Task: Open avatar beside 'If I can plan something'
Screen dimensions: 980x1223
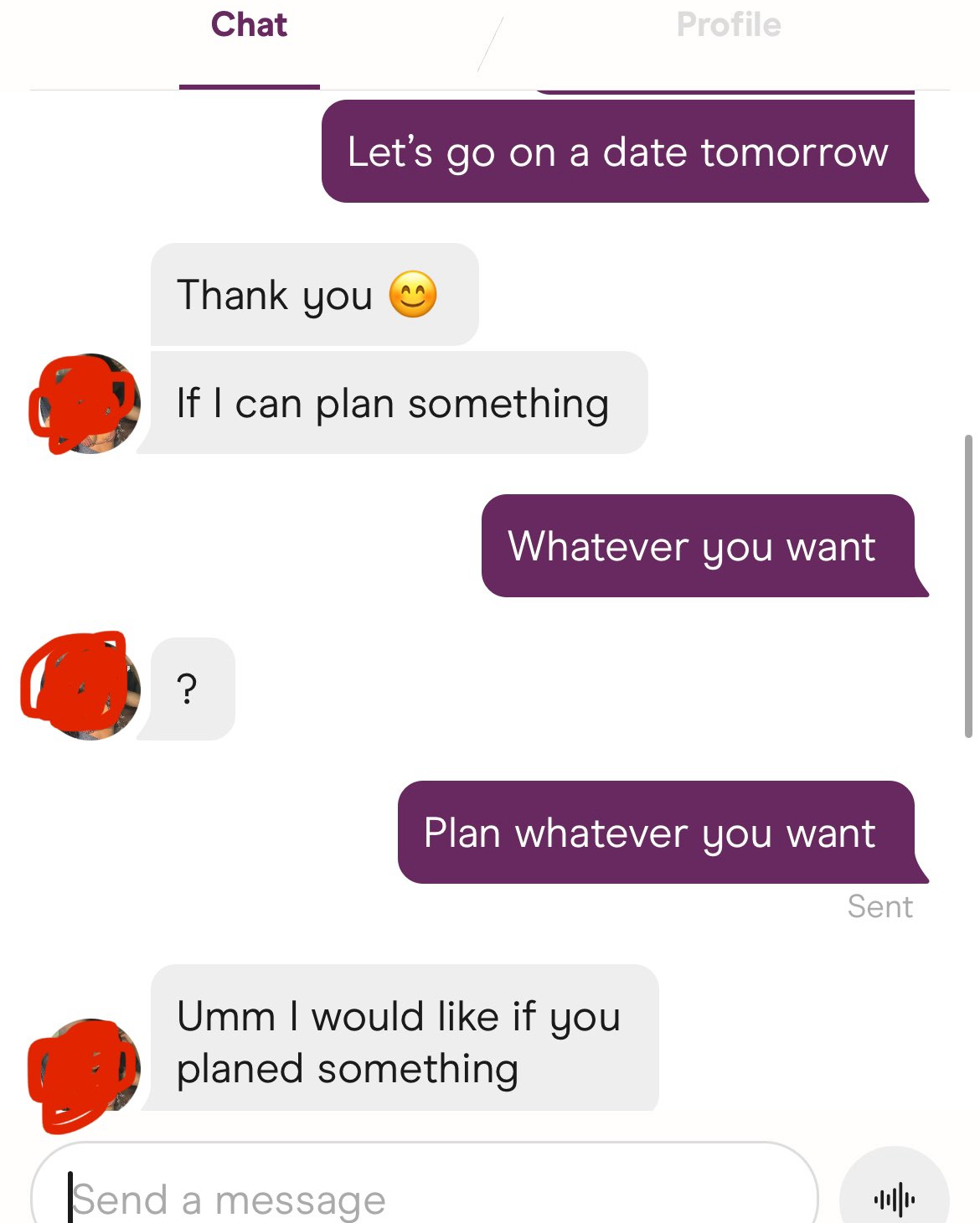Action: click(88, 404)
